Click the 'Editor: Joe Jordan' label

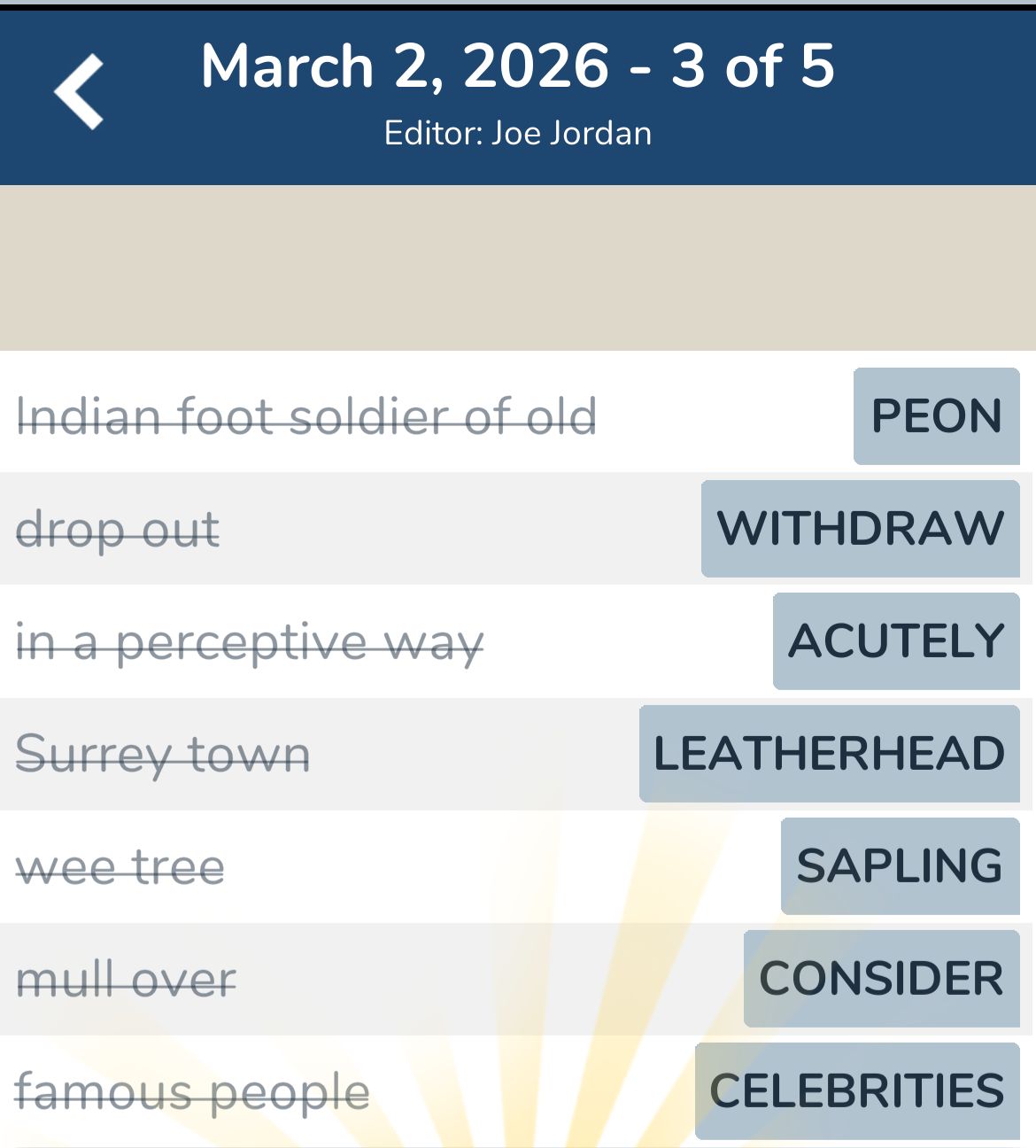pos(518,132)
